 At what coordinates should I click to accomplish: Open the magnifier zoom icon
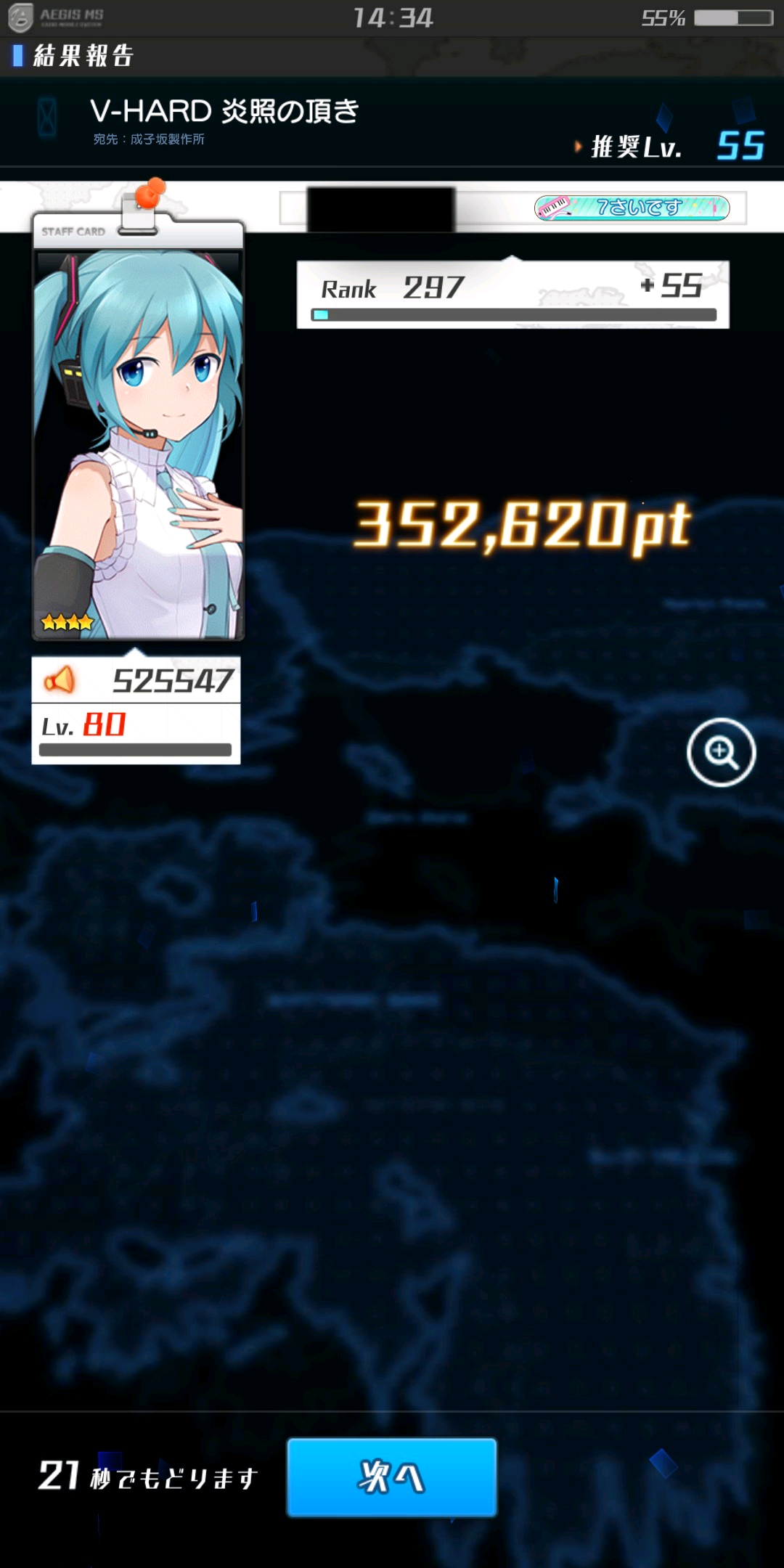click(721, 752)
